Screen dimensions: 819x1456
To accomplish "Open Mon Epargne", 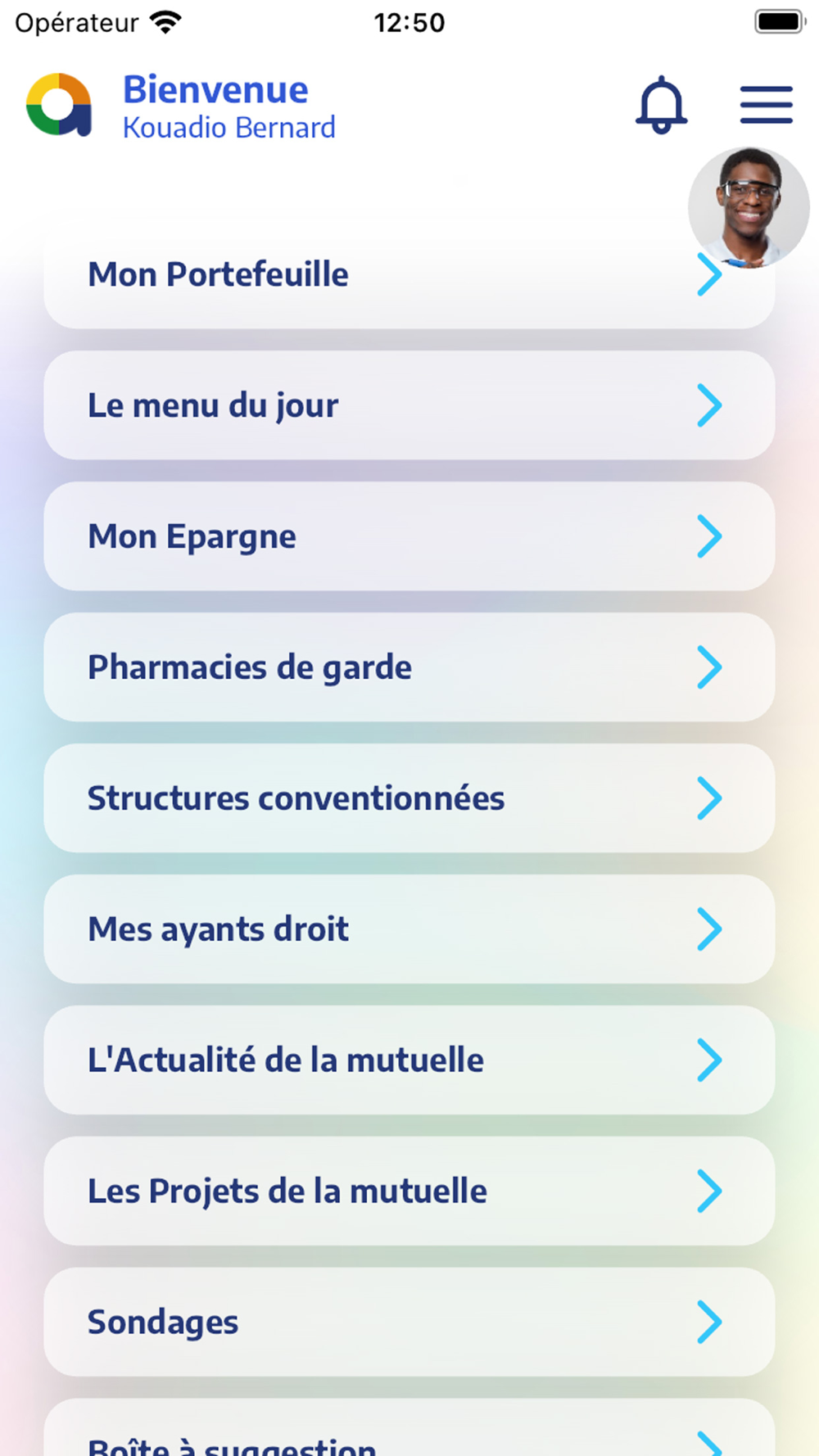I will [x=409, y=536].
